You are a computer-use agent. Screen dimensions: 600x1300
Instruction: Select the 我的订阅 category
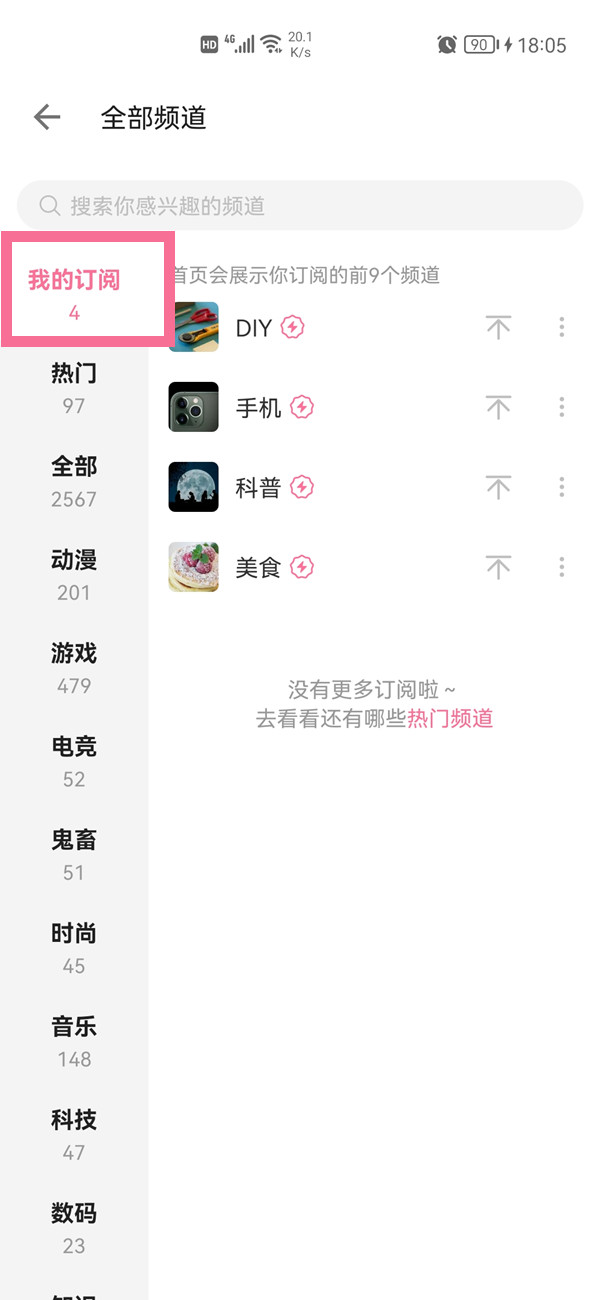pyautogui.click(x=74, y=293)
